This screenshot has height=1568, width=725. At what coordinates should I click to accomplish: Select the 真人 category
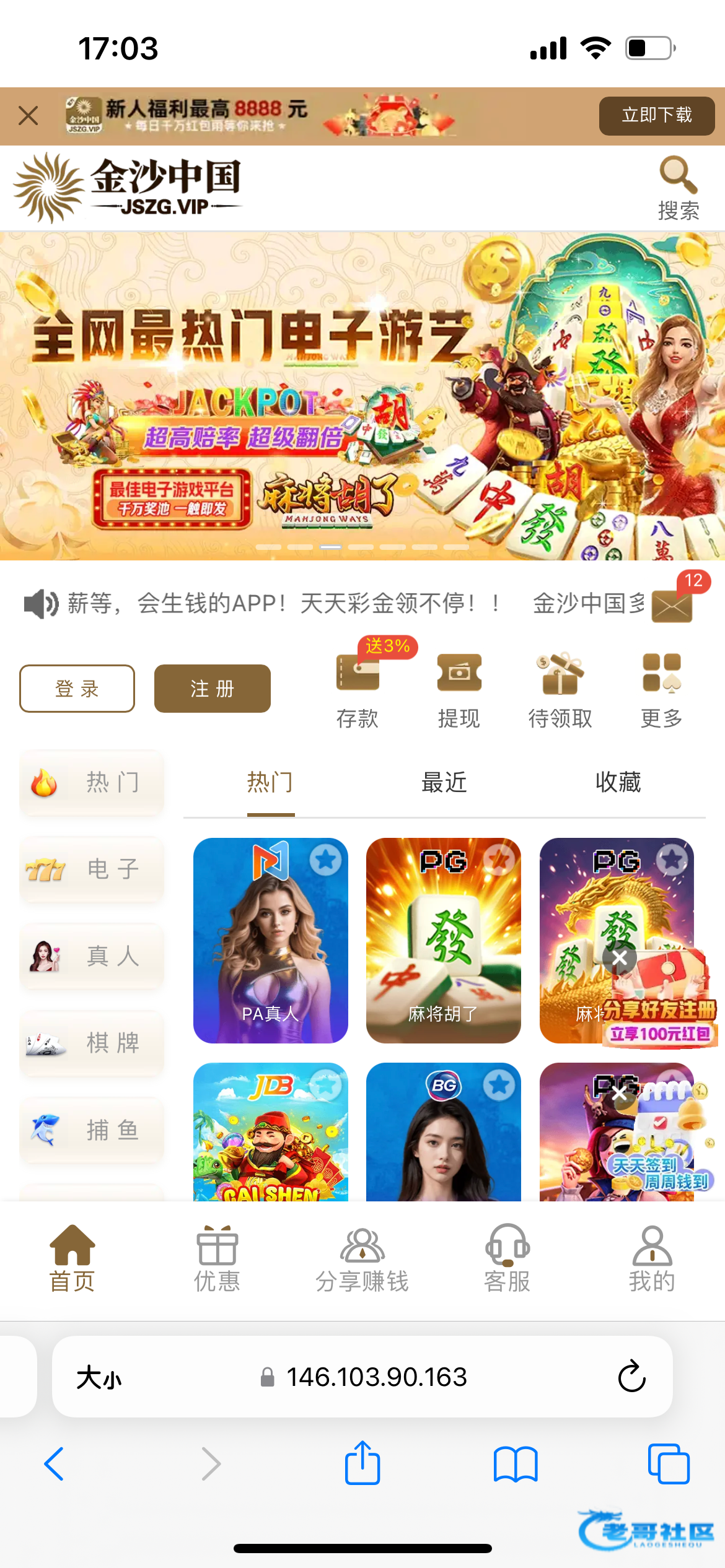click(92, 956)
